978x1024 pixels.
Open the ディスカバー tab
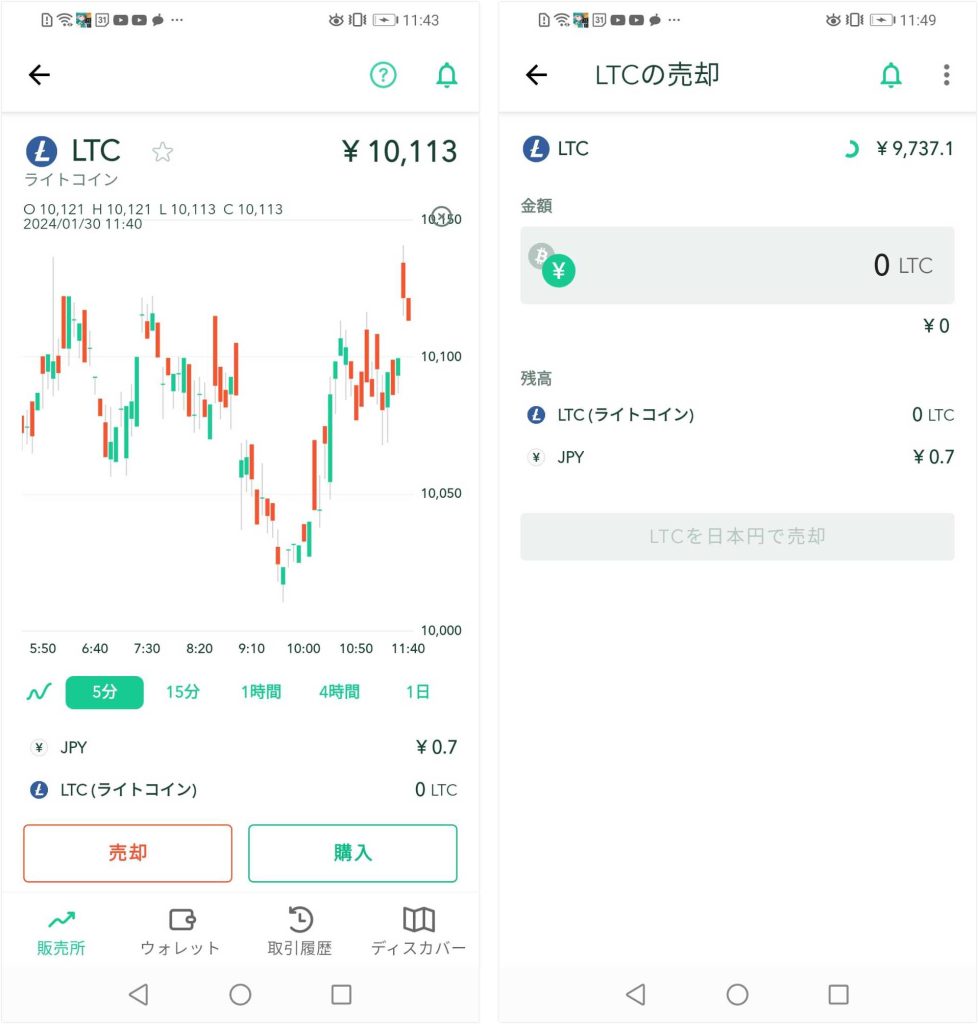click(x=418, y=931)
